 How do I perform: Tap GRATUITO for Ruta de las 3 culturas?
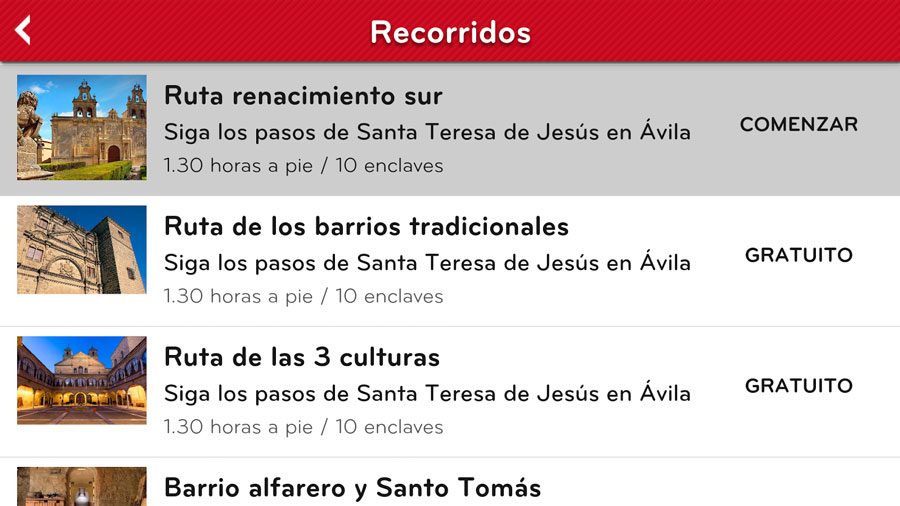click(x=798, y=386)
